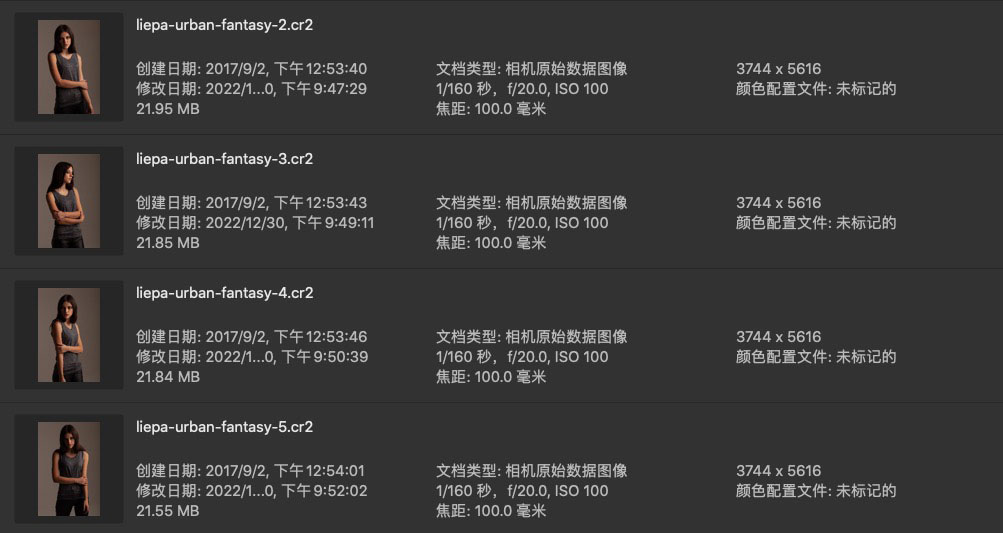
Task: Open the liepa-urban-fantasy-3.cr2 row
Action: click(225, 159)
